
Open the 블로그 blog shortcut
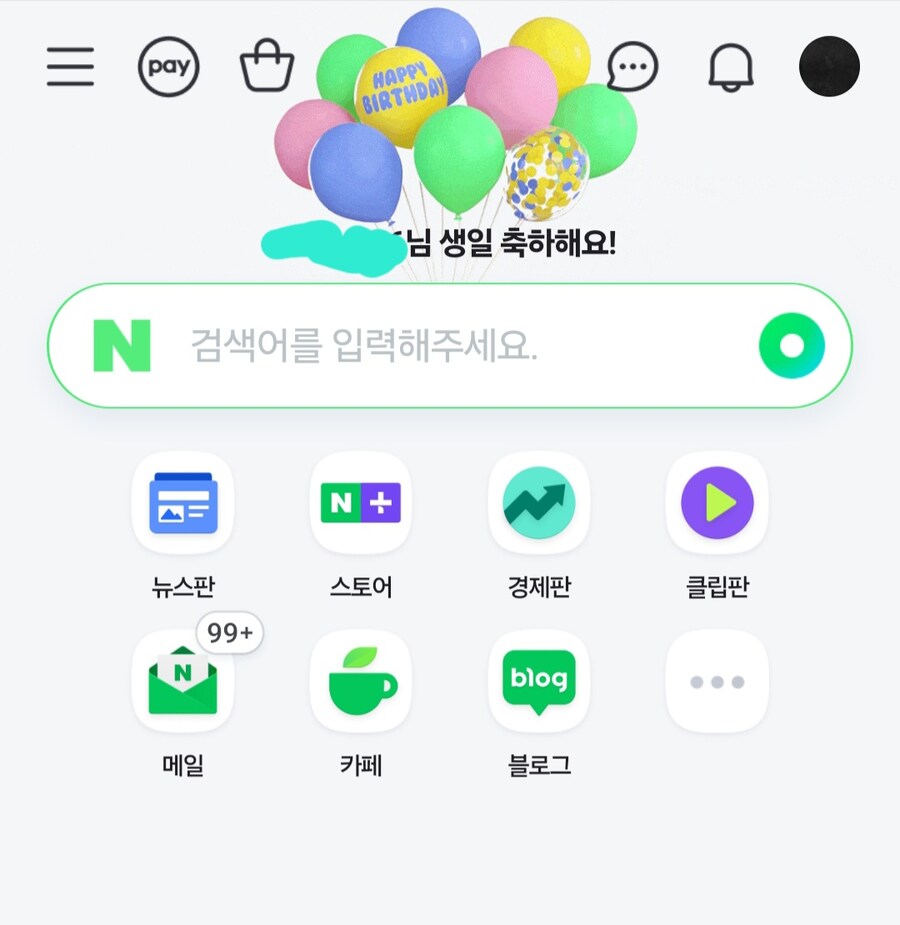tap(538, 681)
